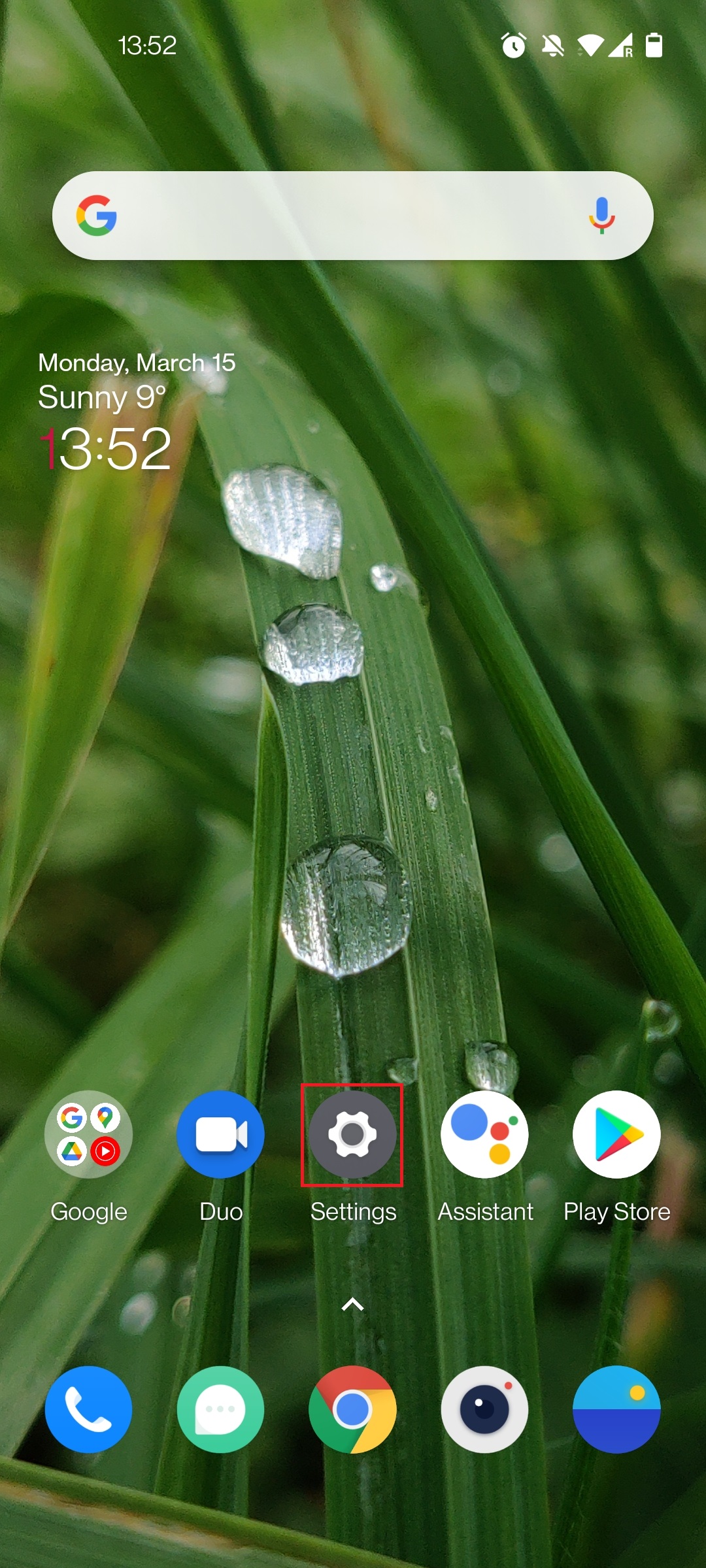The width and height of the screenshot is (706, 1568).
Task: Open the Messages app
Action: 221,1409
